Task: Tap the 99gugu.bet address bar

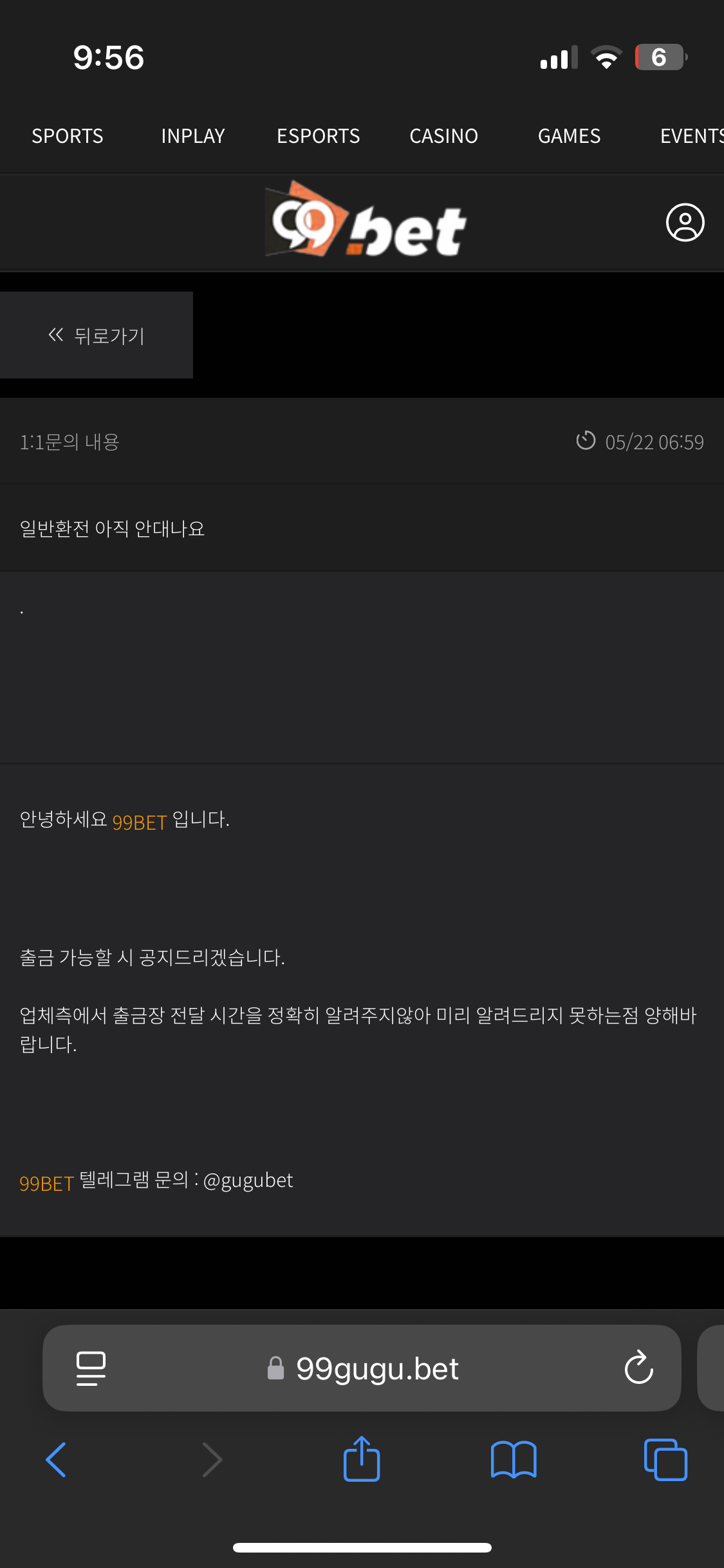Action: (362, 1368)
